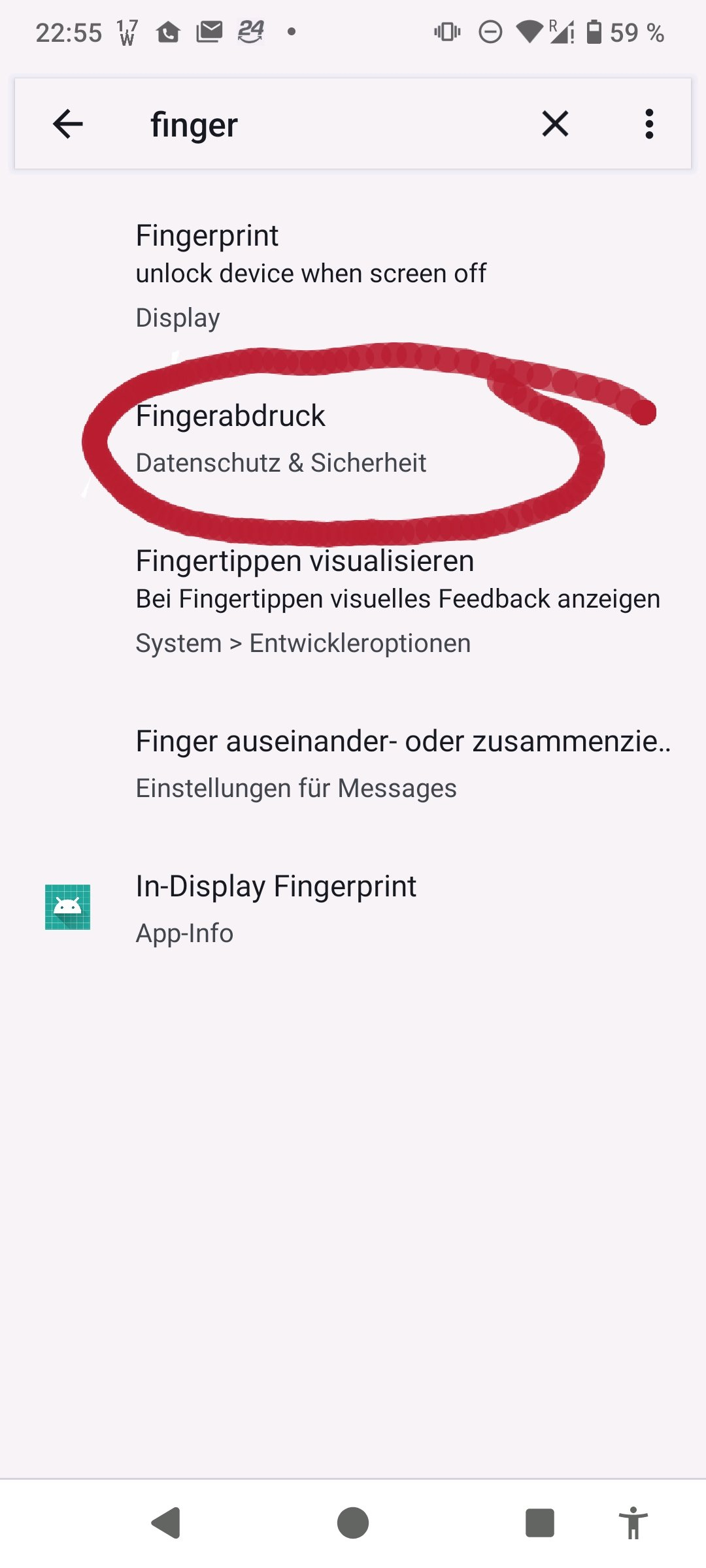Tap the search field containing 'finger'
706x1568 pixels.
click(327, 124)
